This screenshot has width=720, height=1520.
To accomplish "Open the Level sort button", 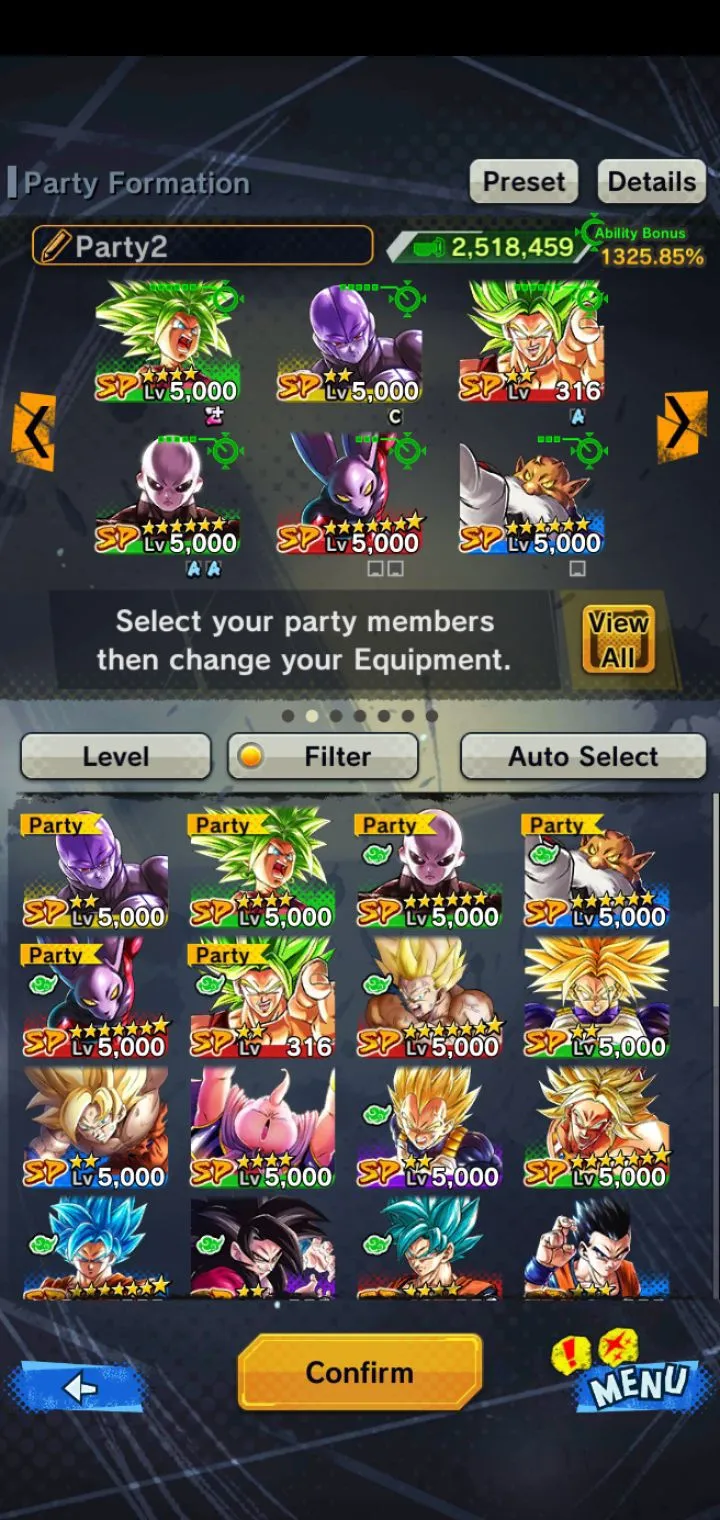I will pyautogui.click(x=116, y=757).
